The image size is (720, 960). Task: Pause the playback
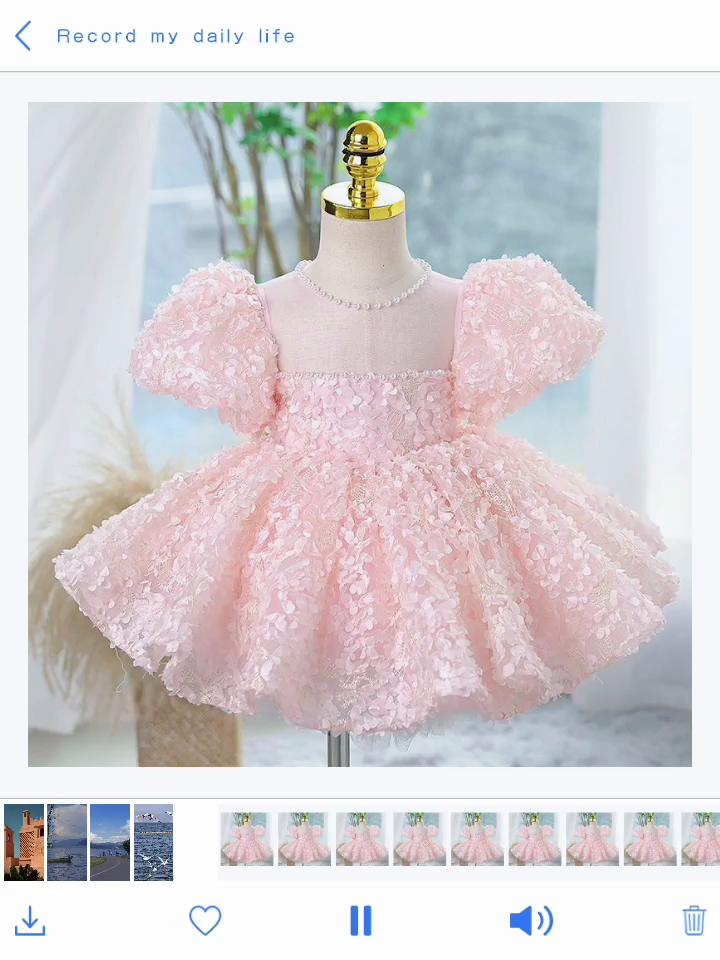click(x=361, y=920)
